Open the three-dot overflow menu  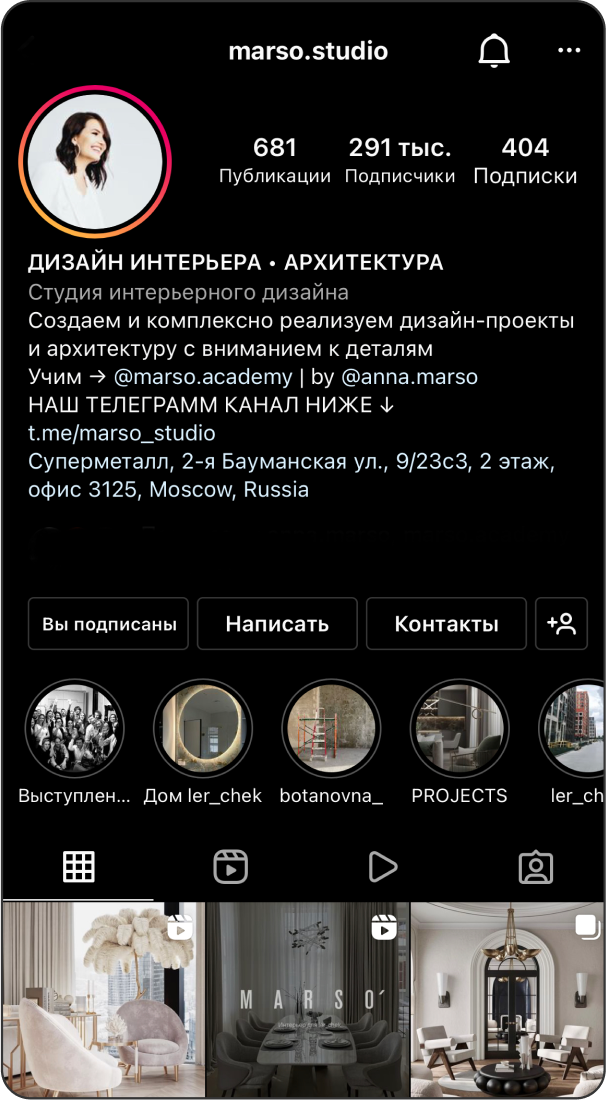point(569,51)
